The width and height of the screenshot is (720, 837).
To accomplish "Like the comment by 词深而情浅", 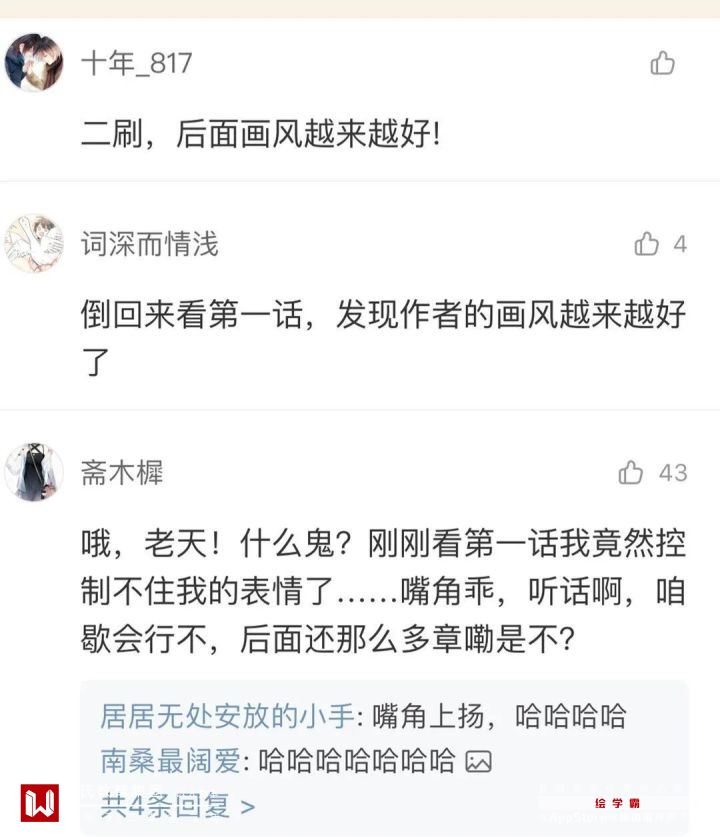I will click(647, 244).
